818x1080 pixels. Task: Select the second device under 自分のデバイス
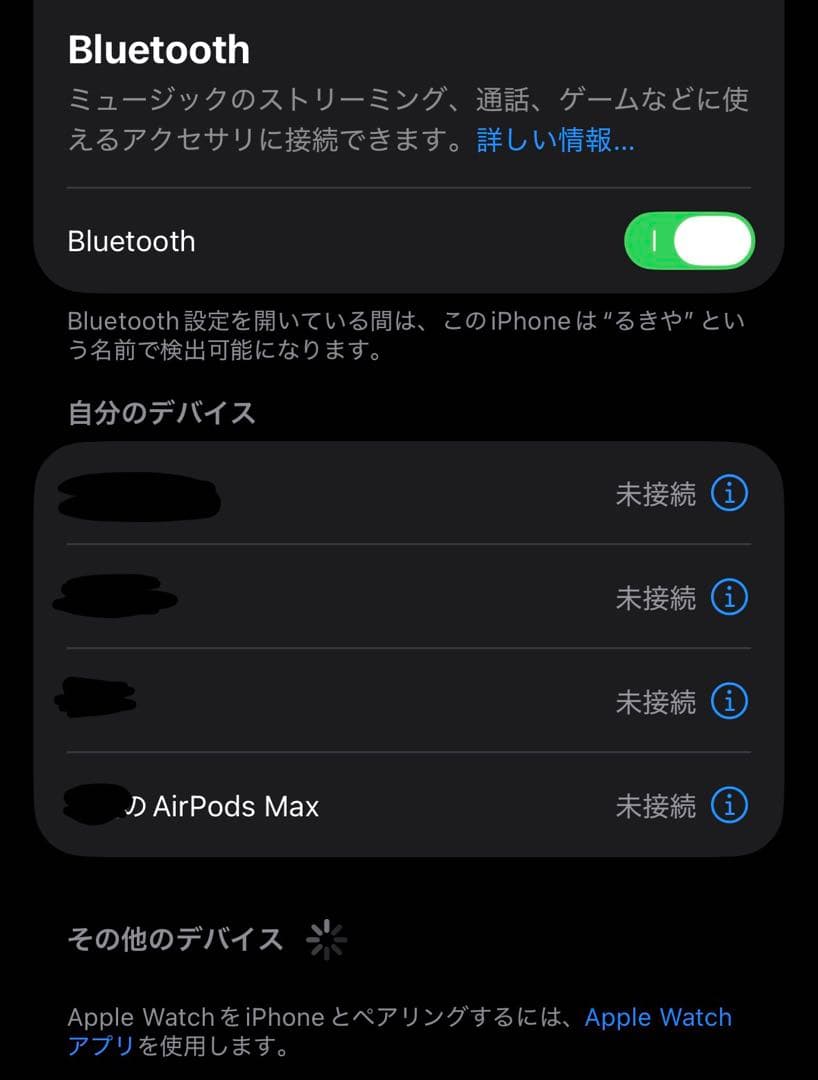pos(300,597)
